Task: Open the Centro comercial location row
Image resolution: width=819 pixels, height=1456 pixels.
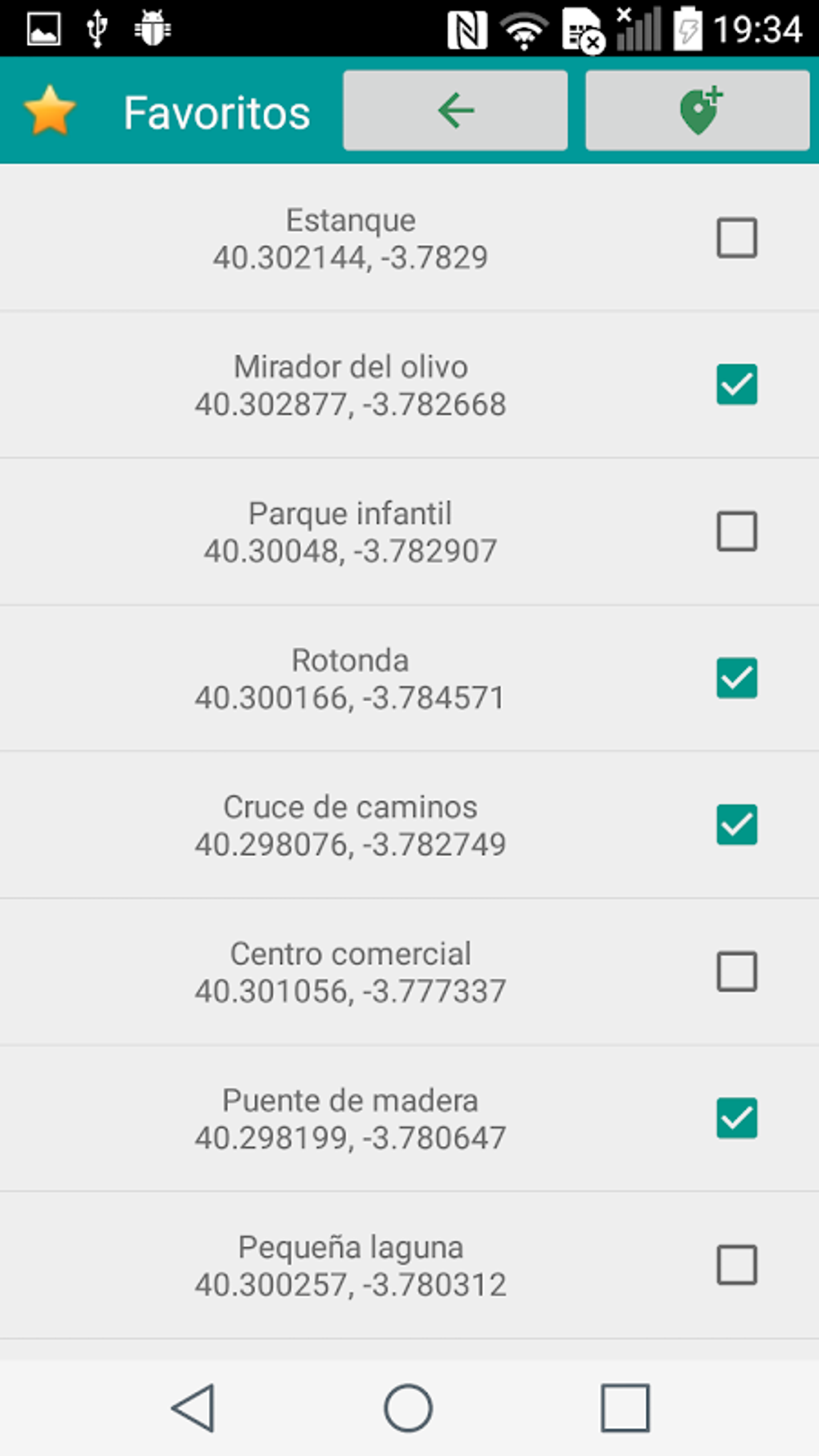Action: (x=350, y=972)
